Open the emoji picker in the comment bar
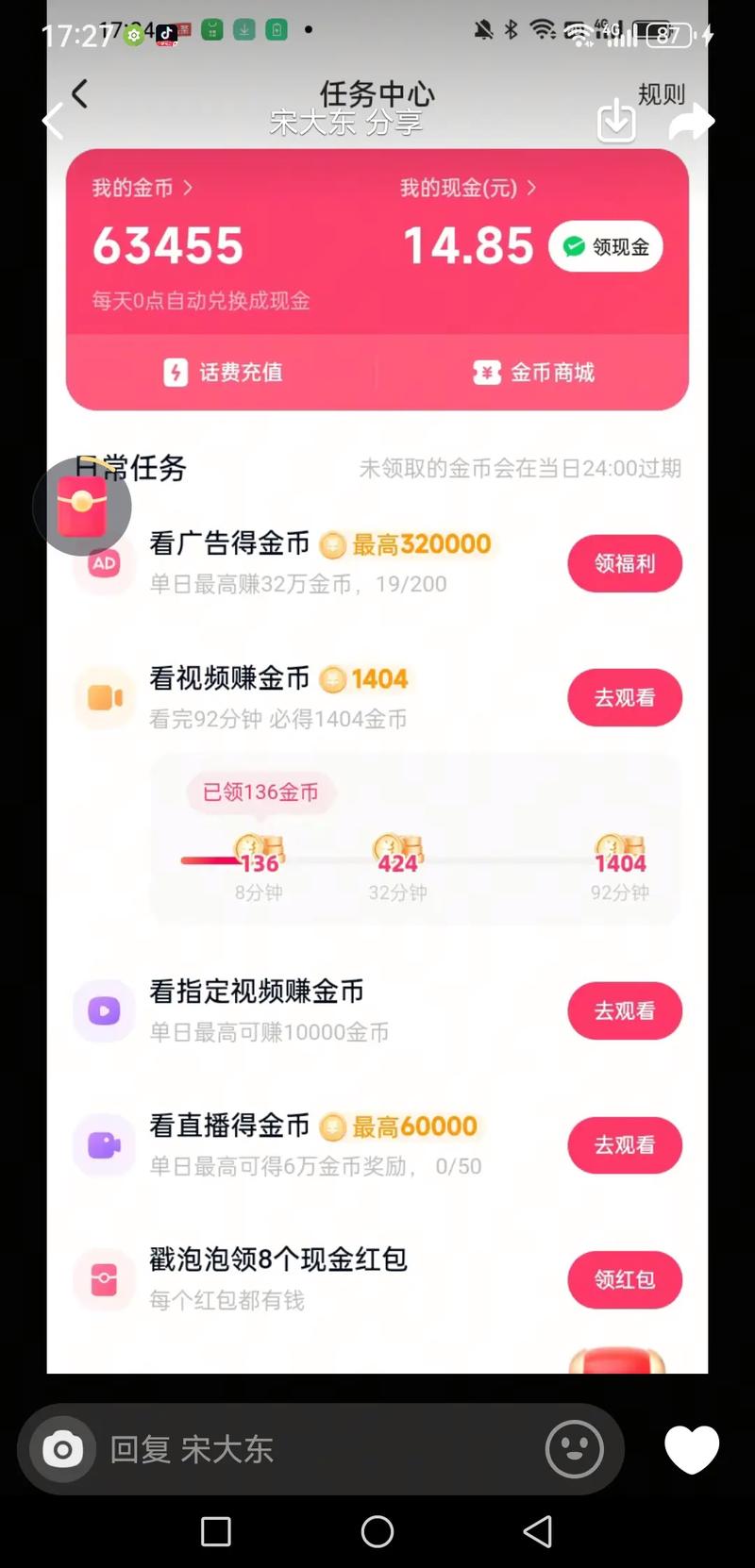 point(576,1450)
